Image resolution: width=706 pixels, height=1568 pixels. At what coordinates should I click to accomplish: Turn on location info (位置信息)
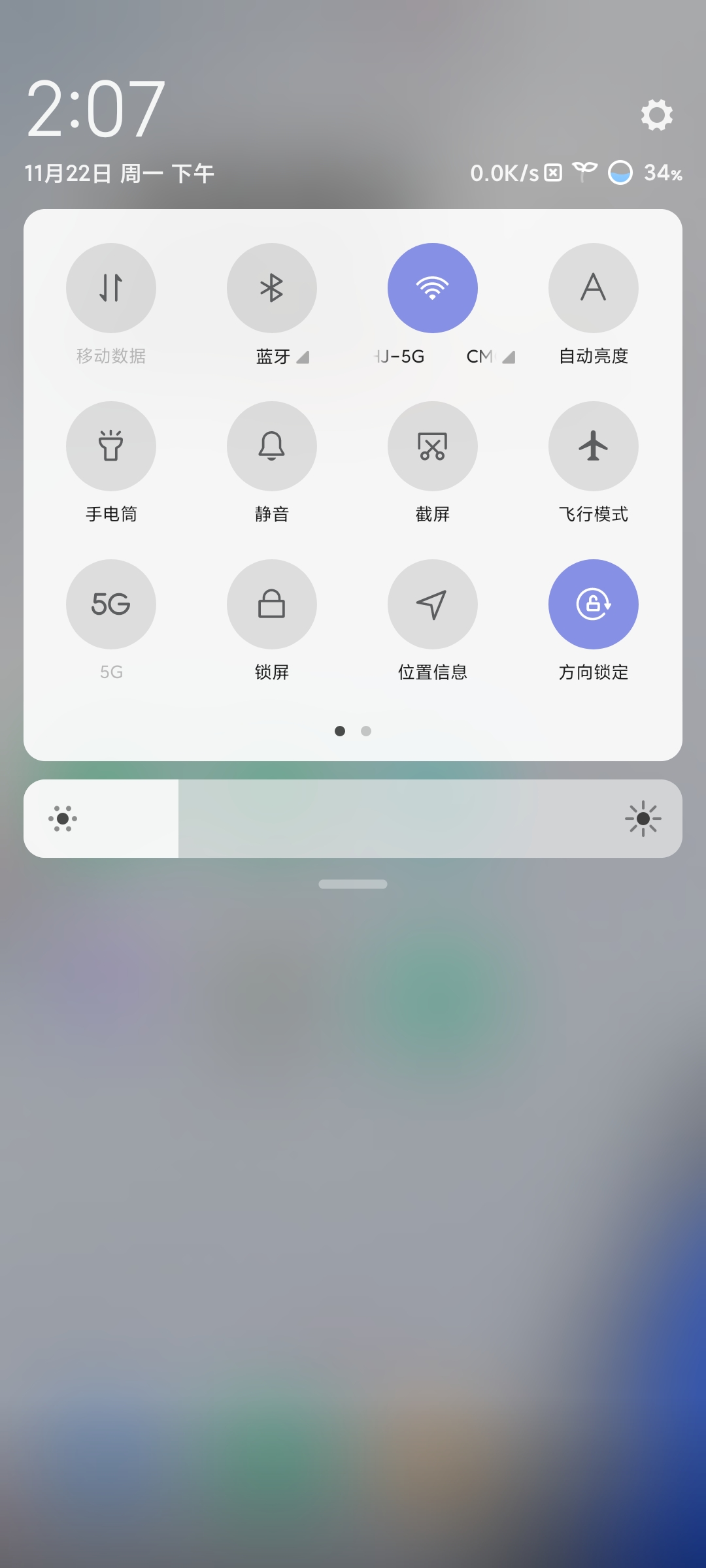(433, 604)
